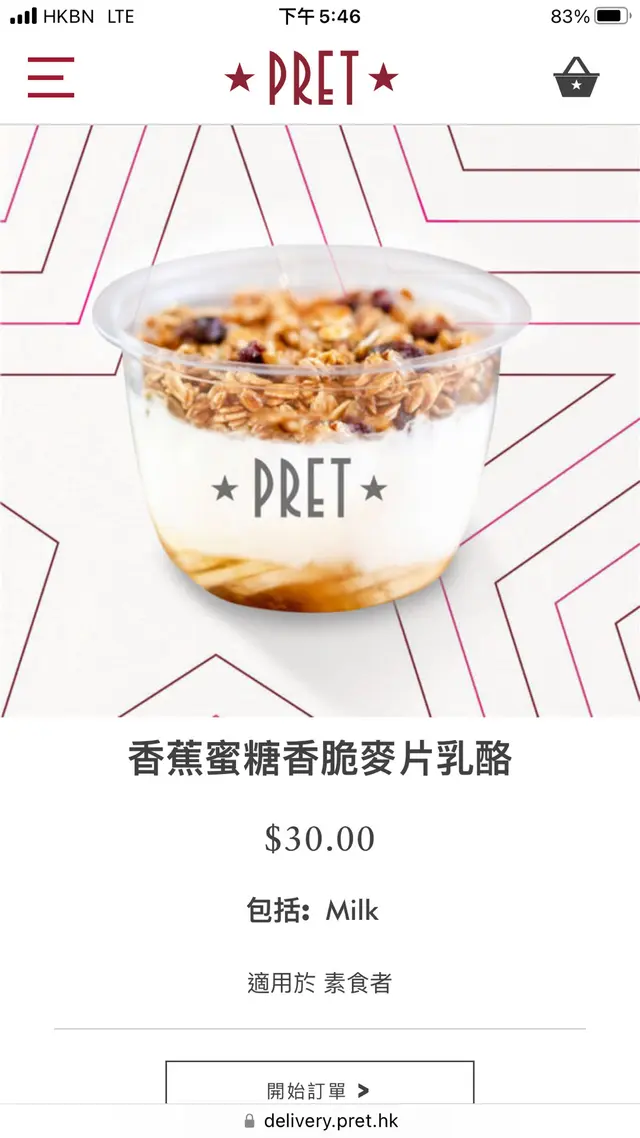Screen dimensions: 640x1138
Task: Open the hamburger navigation menu
Action: pos(51,77)
